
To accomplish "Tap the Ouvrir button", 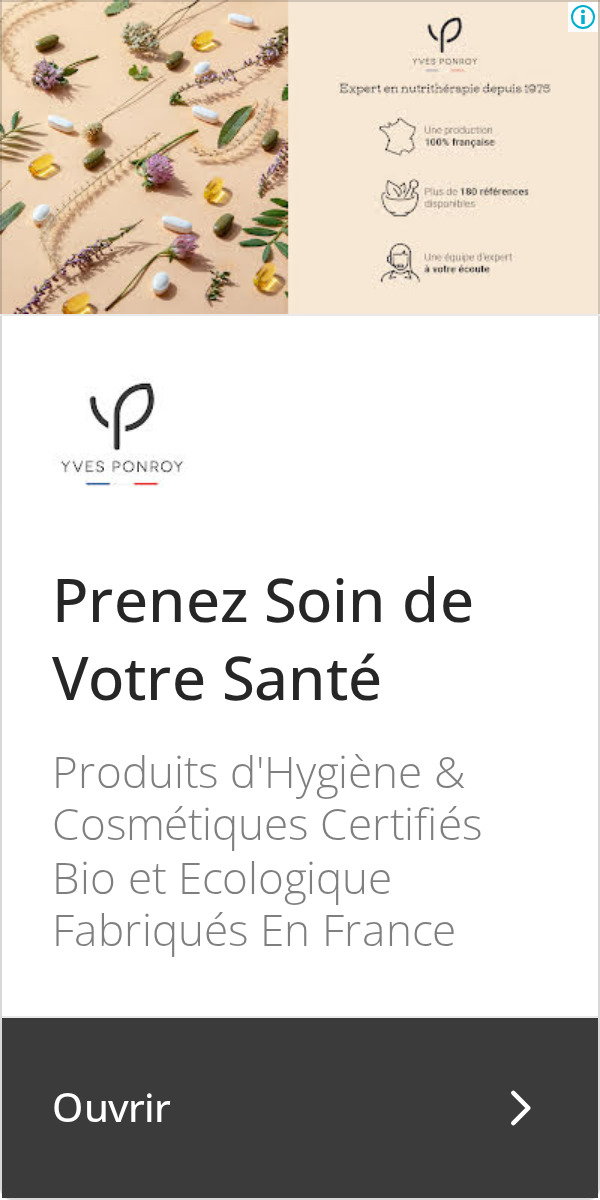I will pos(300,1108).
